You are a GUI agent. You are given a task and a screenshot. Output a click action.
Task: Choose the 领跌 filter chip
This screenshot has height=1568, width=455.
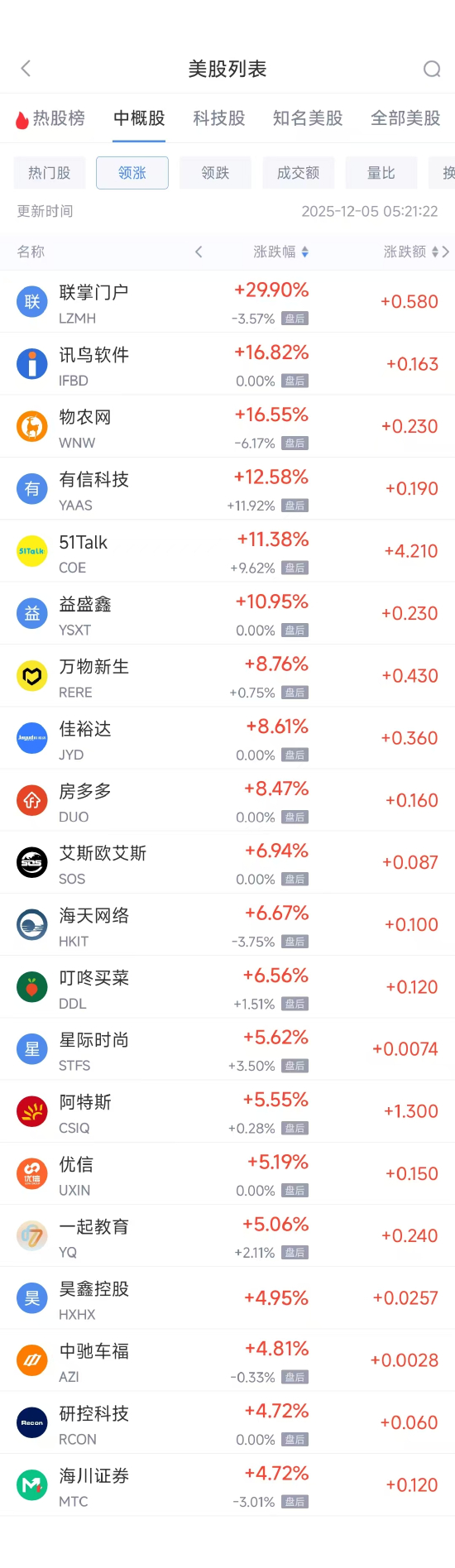tap(215, 173)
